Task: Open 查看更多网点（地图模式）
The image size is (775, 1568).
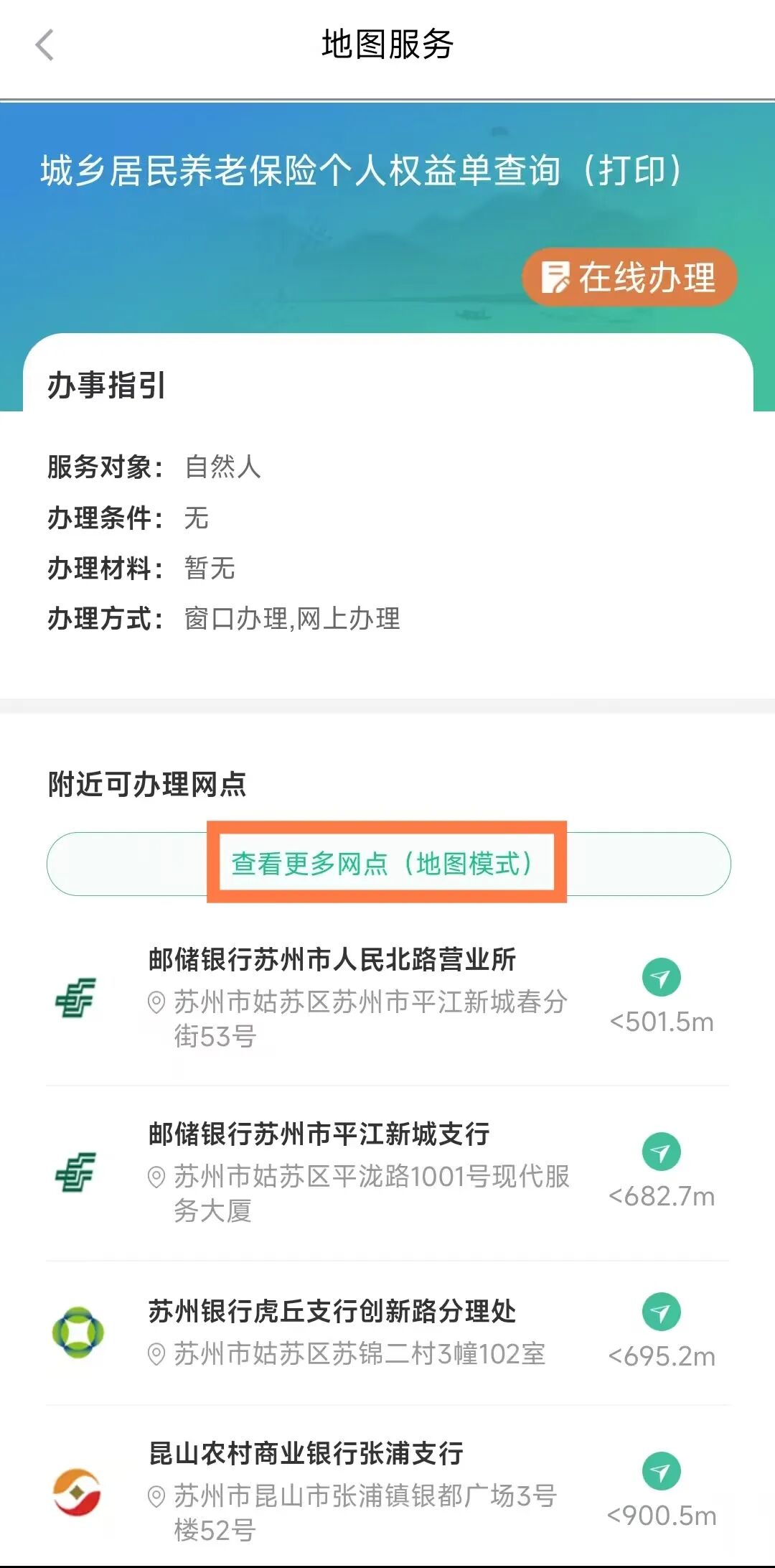Action: click(387, 863)
